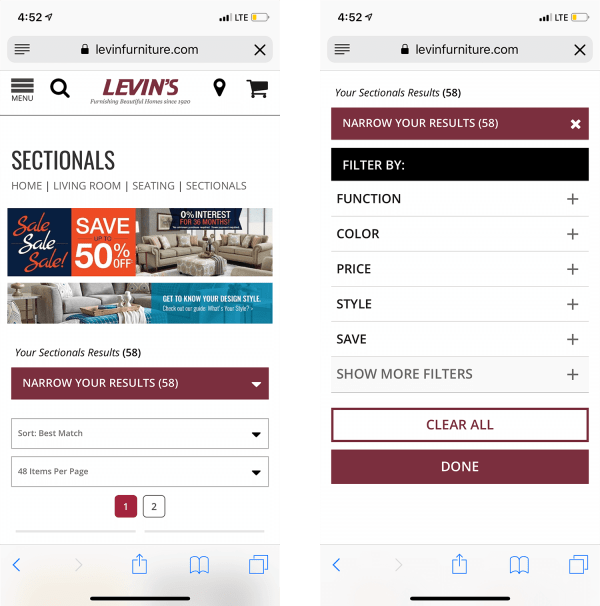Open the 50% off sale banner
Screen dimensions: 600x606
coord(140,242)
